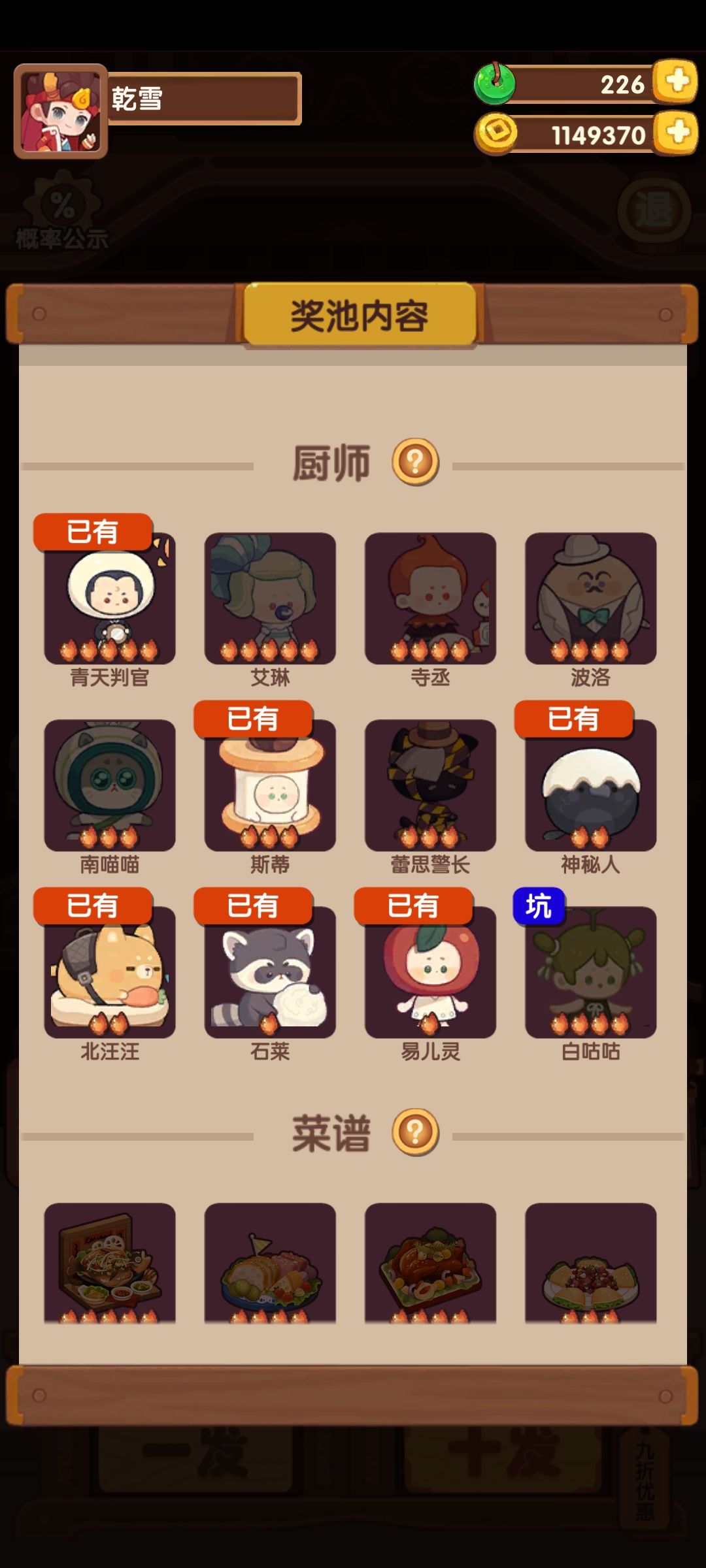Open the 乾雪 player avatar

61,111
